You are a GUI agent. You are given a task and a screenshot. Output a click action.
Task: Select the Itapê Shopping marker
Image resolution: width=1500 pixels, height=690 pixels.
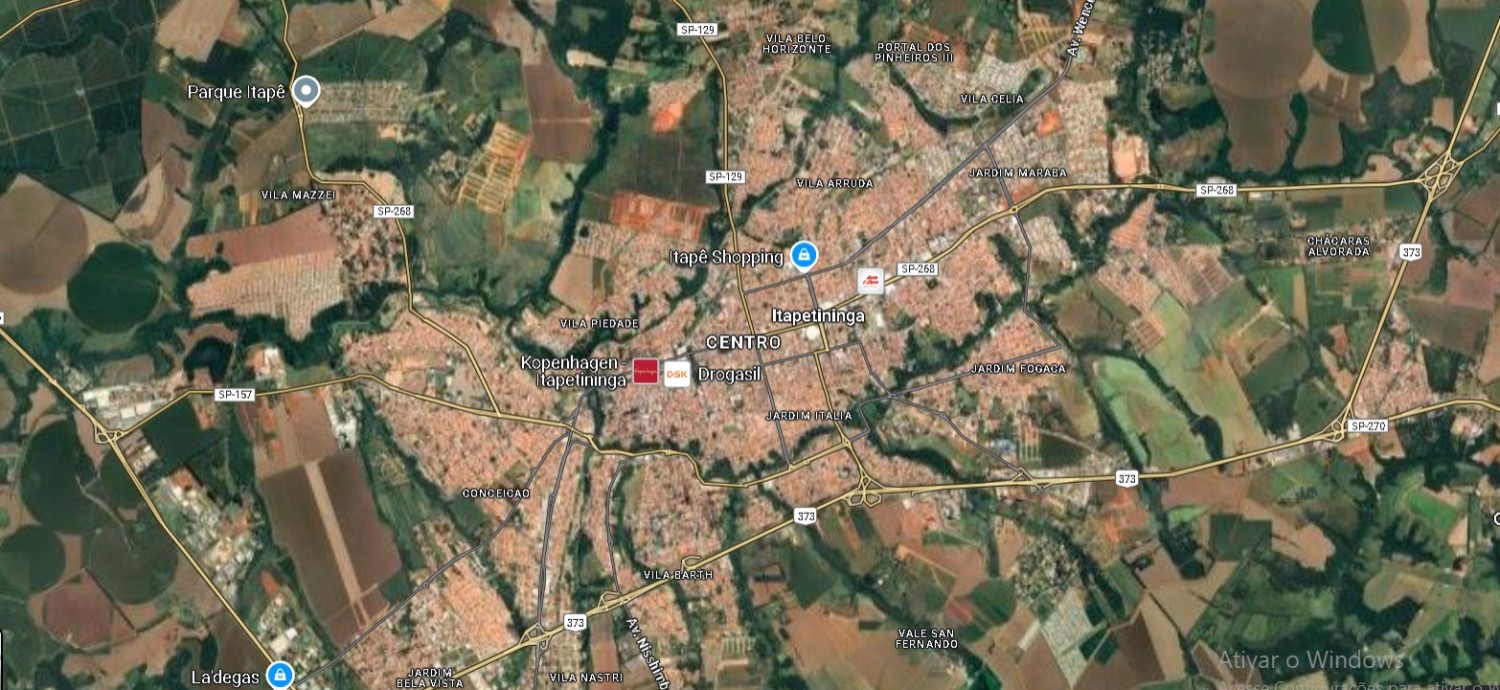[x=802, y=256]
